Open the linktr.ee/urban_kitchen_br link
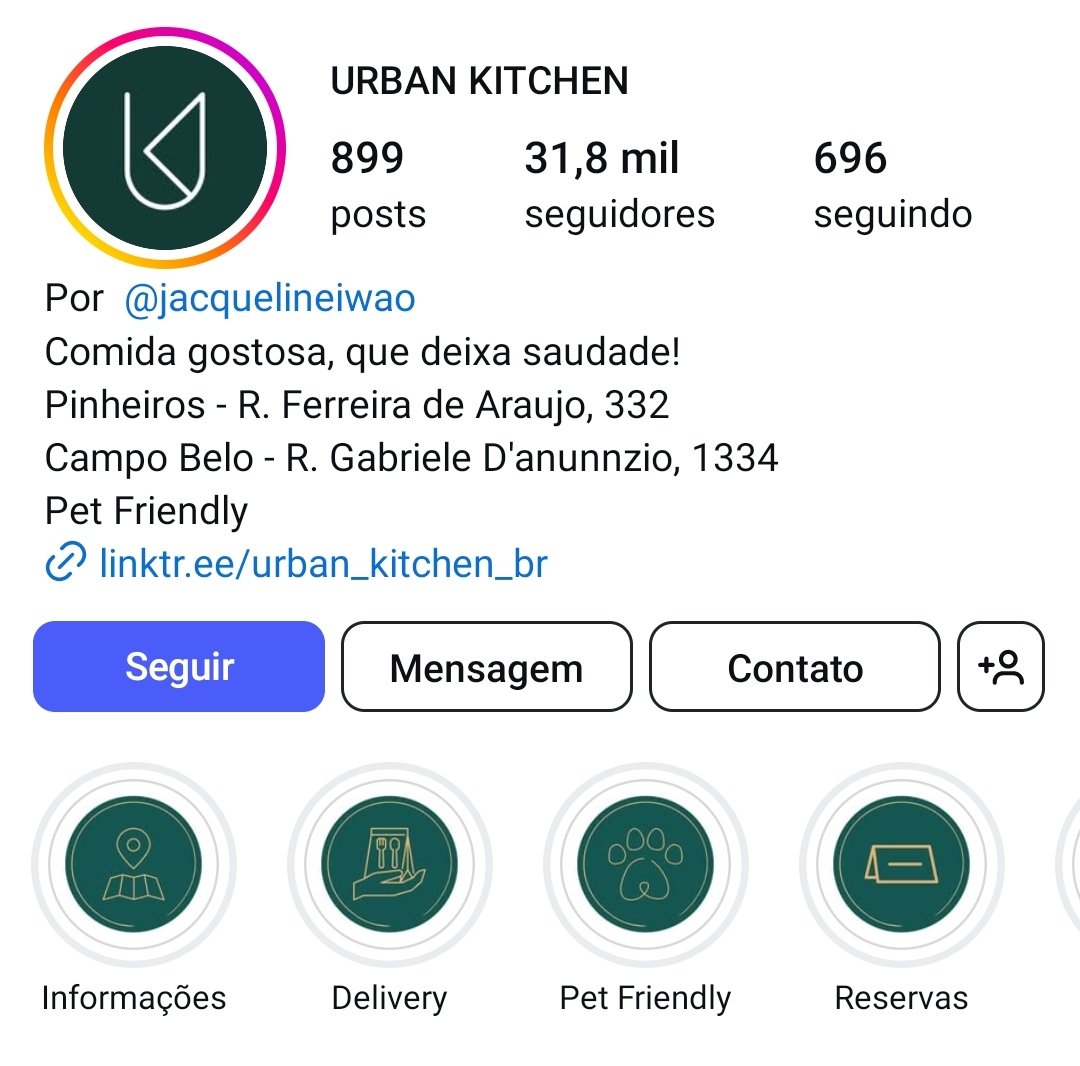The width and height of the screenshot is (1080, 1066). pos(323,564)
